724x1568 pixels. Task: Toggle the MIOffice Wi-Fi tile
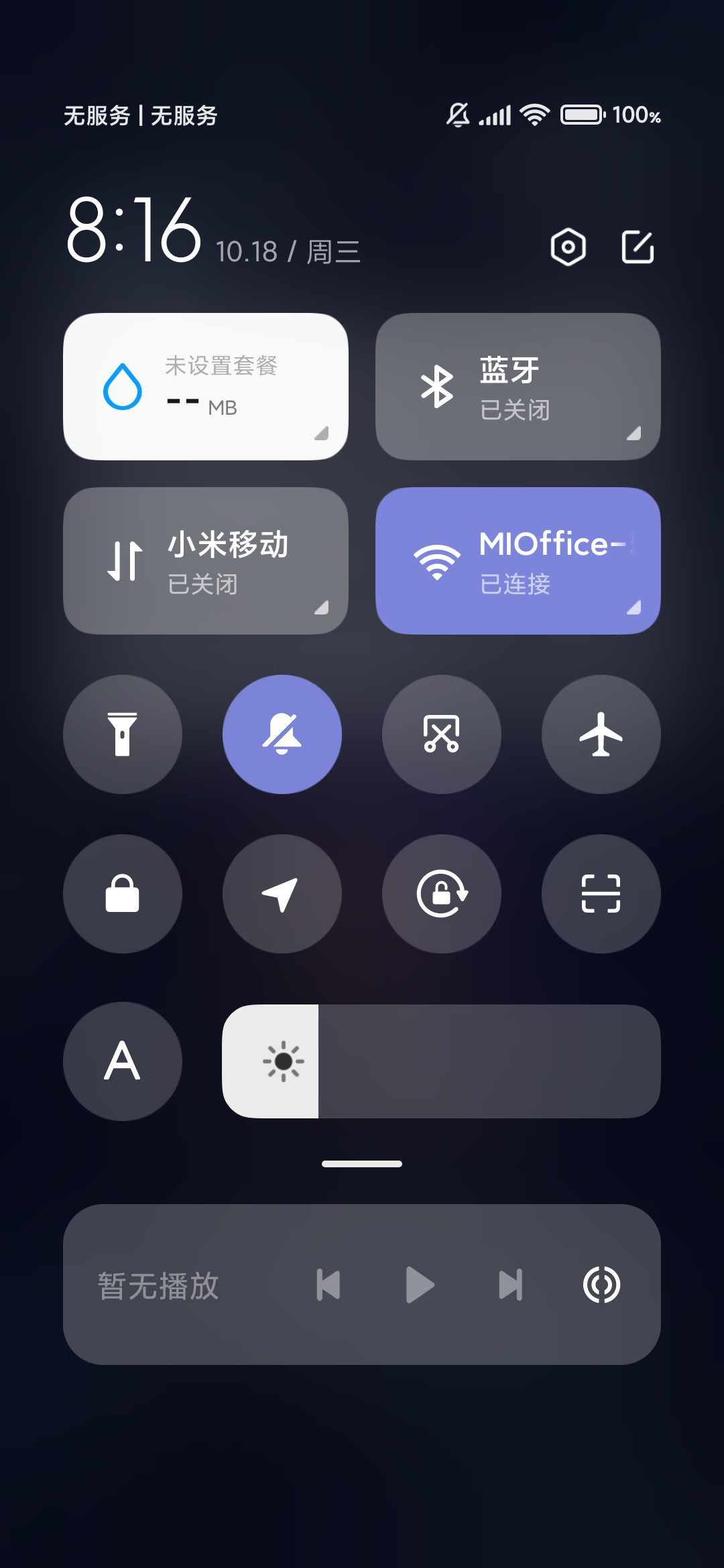[x=518, y=561]
